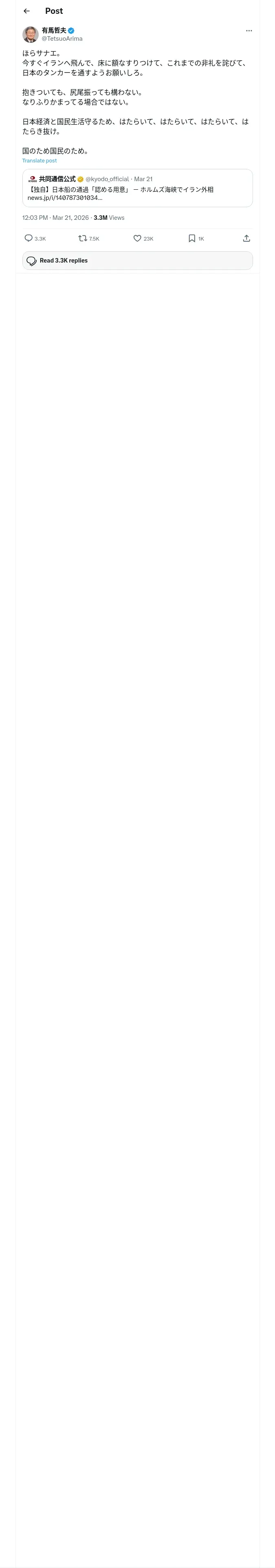Go back using the arrow icon
The width and height of the screenshot is (275, 1568).
(26, 11)
